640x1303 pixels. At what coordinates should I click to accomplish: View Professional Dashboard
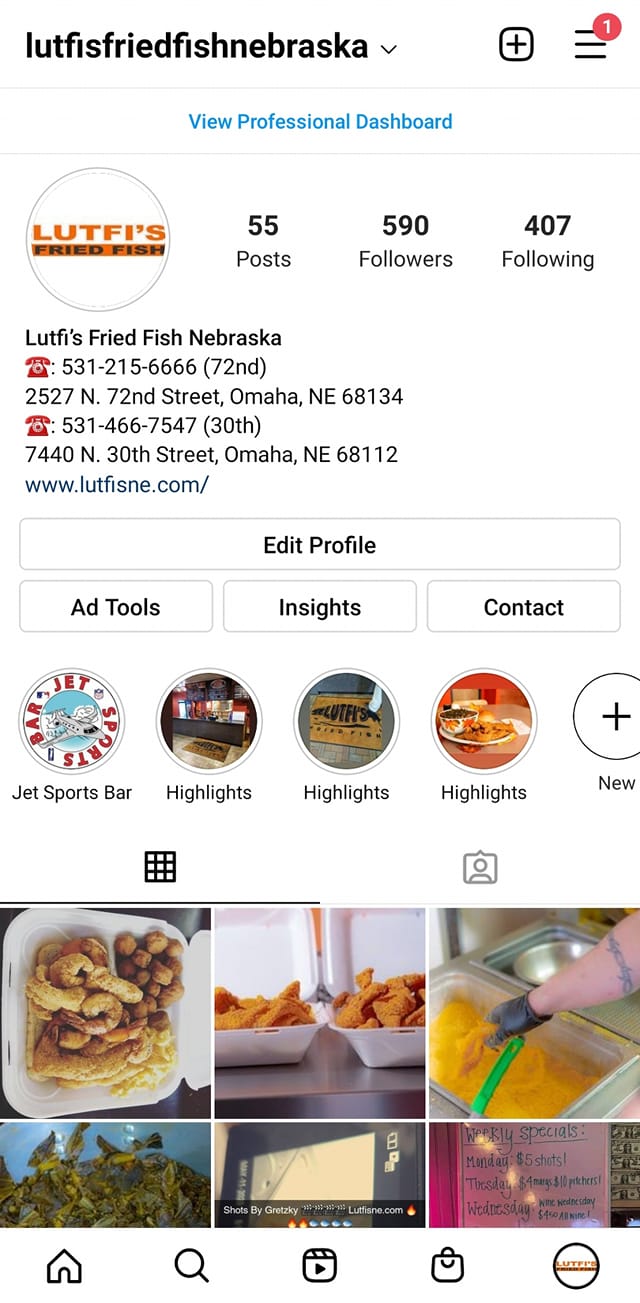click(x=320, y=122)
